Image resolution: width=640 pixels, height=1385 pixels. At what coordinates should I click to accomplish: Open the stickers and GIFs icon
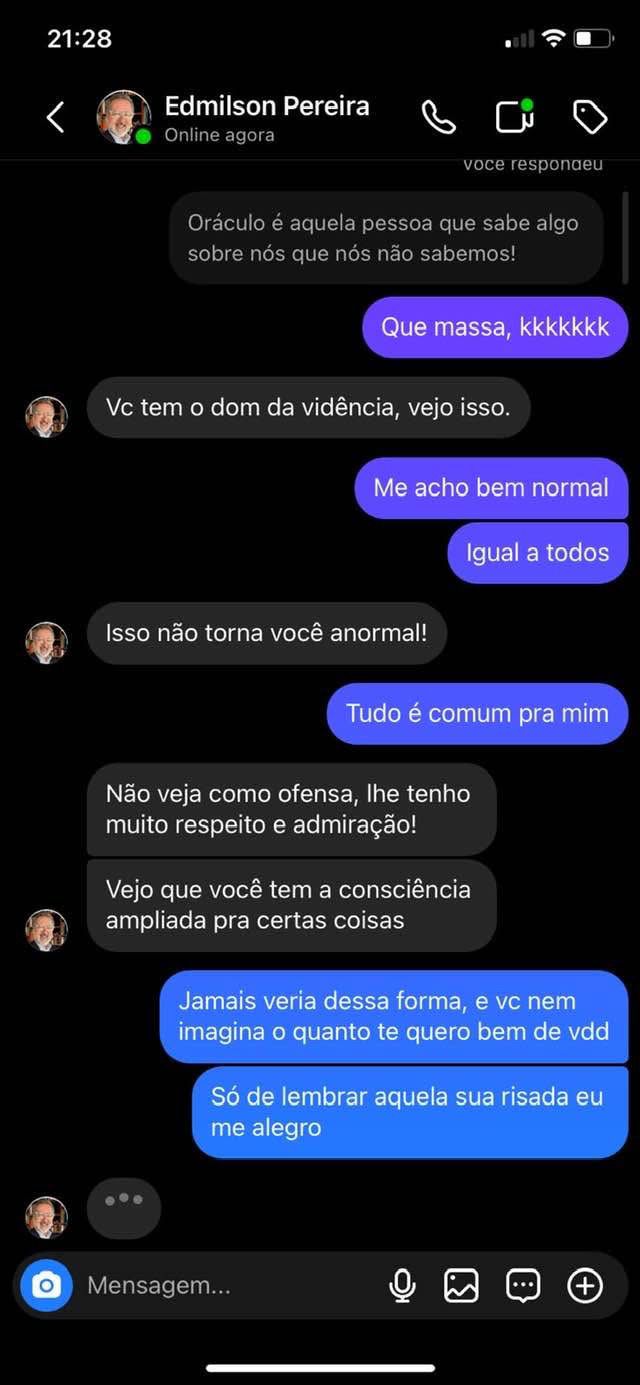(523, 1285)
